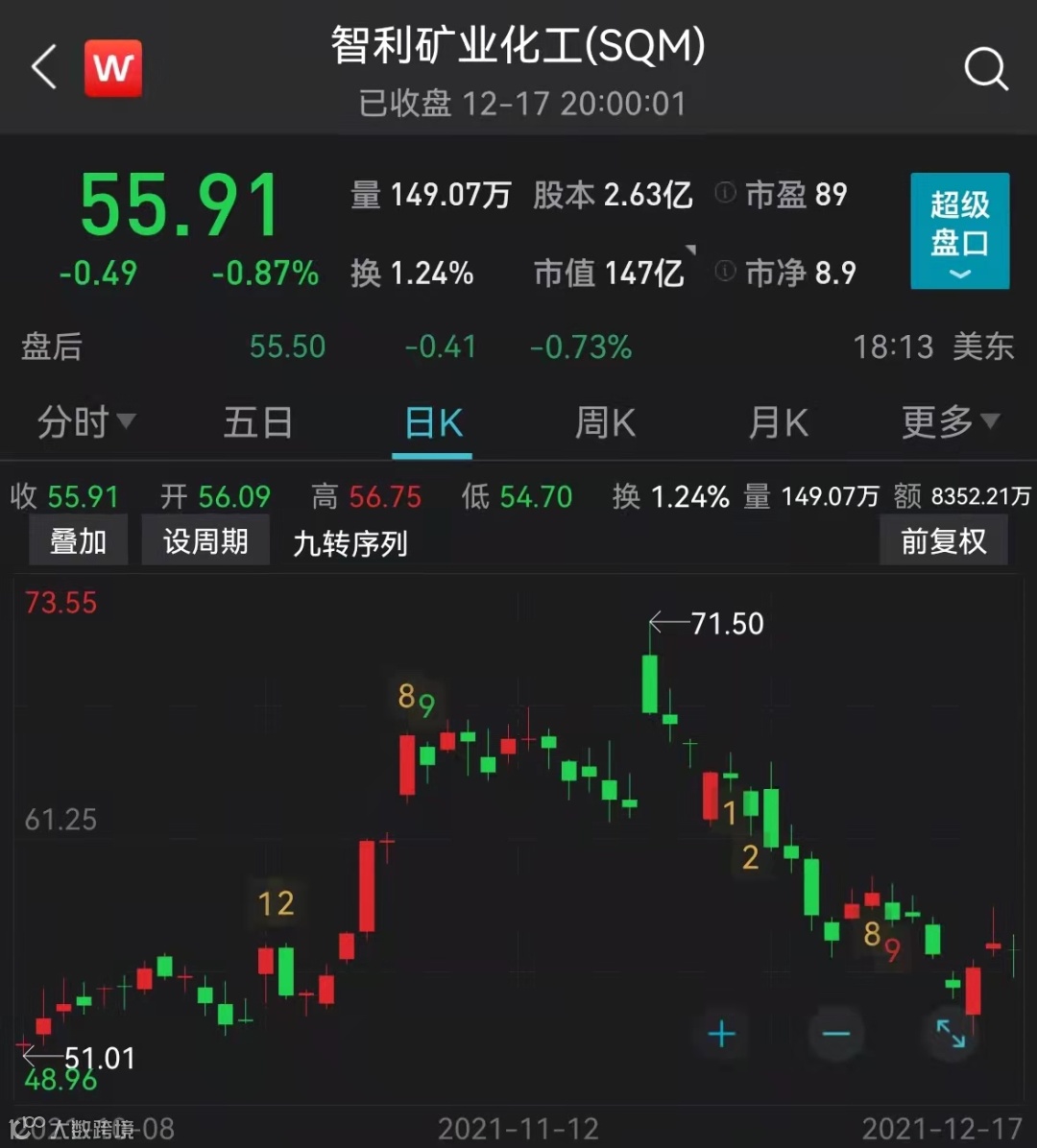This screenshot has width=1037, height=1148.
Task: Go back using the top-left arrow
Action: (44, 68)
